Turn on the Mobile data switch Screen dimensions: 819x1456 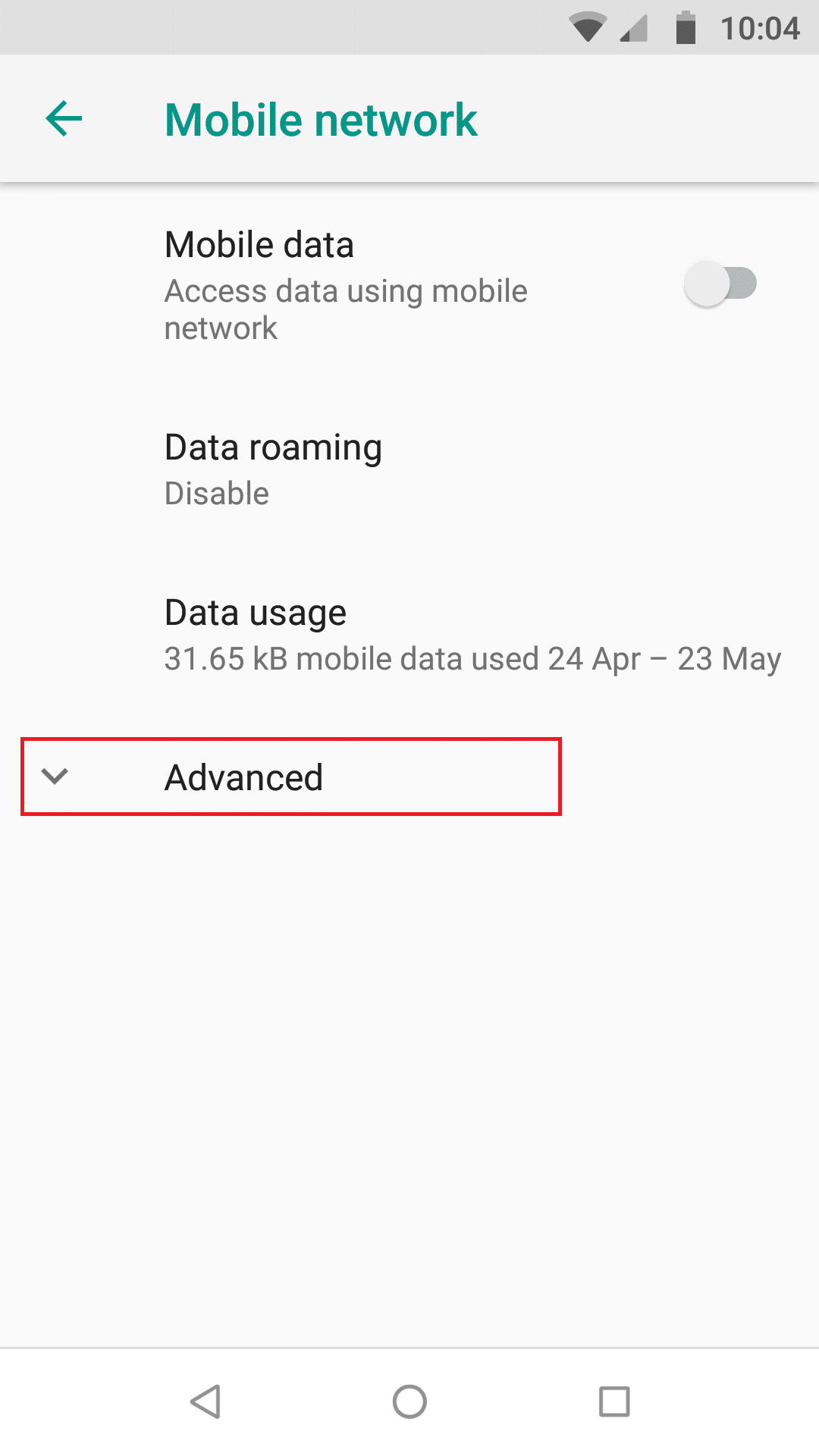720,284
